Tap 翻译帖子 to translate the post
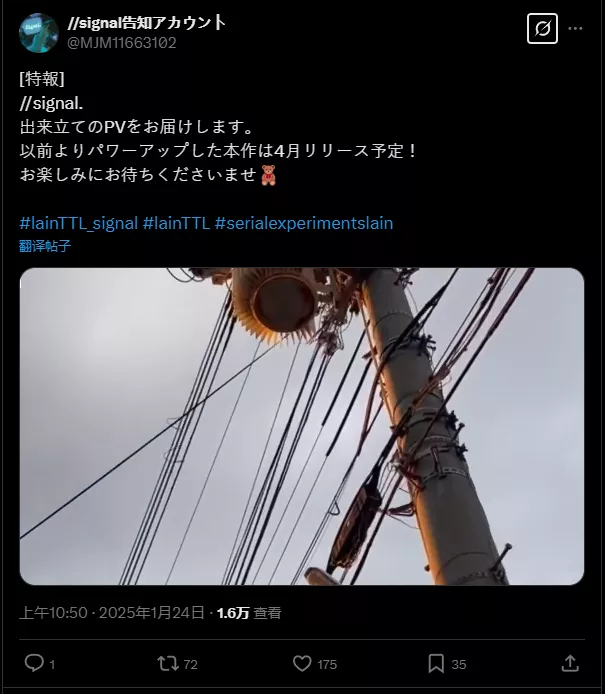 pyautogui.click(x=46, y=246)
